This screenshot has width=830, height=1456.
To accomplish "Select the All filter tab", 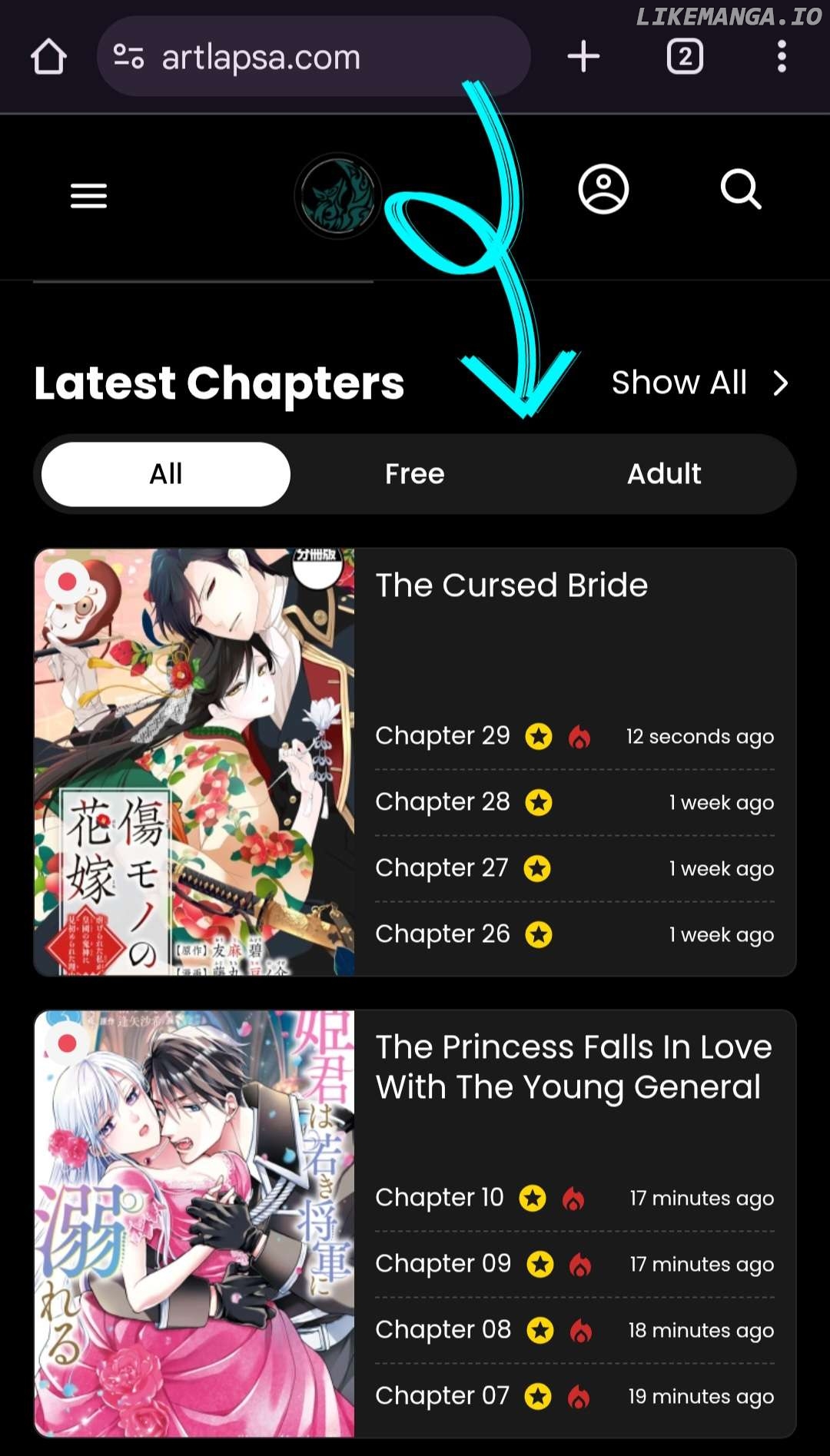I will (166, 474).
